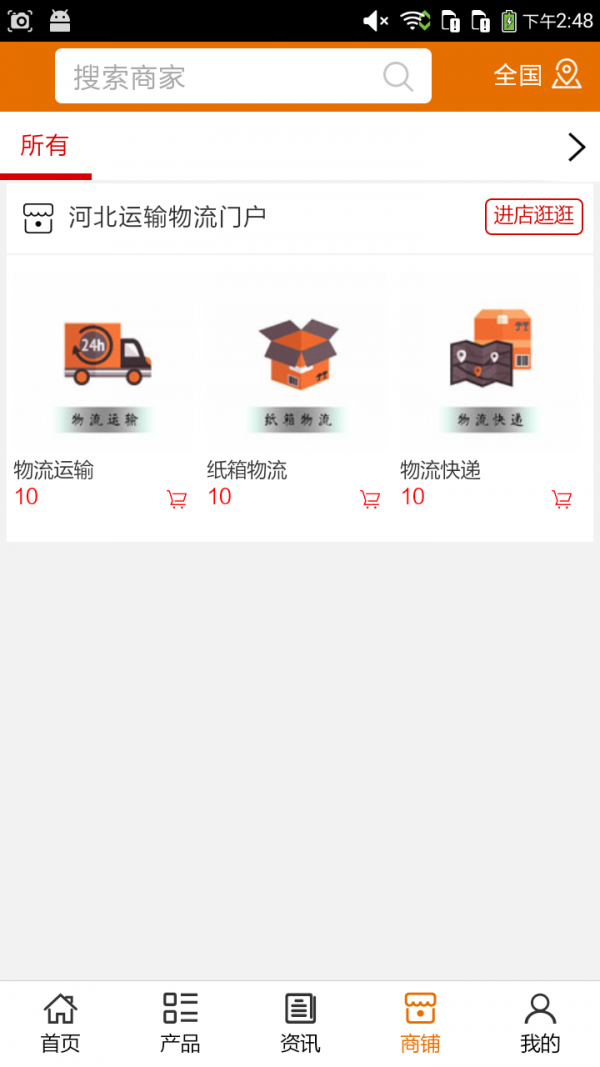
Task: View the 物流快递 product
Action: [490, 362]
